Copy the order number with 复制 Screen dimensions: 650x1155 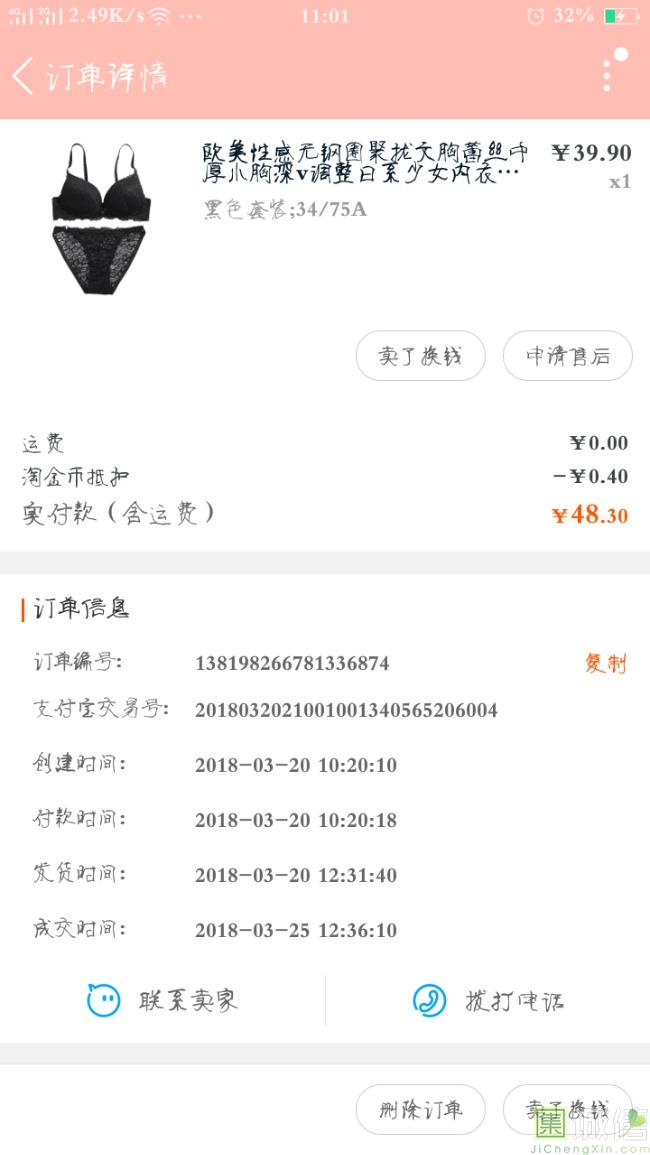605,663
